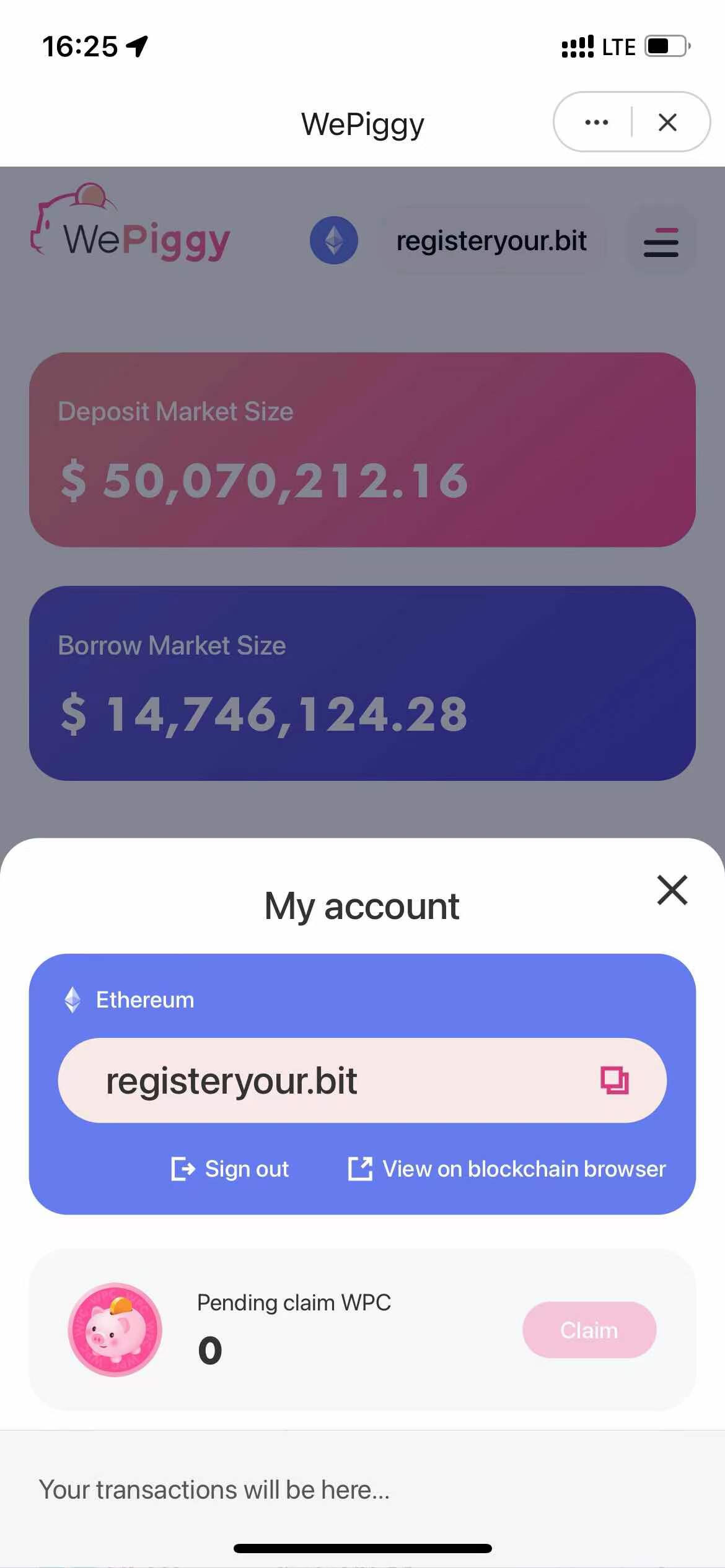
Task: Copy the registeryour.bit address
Action: (x=614, y=1081)
